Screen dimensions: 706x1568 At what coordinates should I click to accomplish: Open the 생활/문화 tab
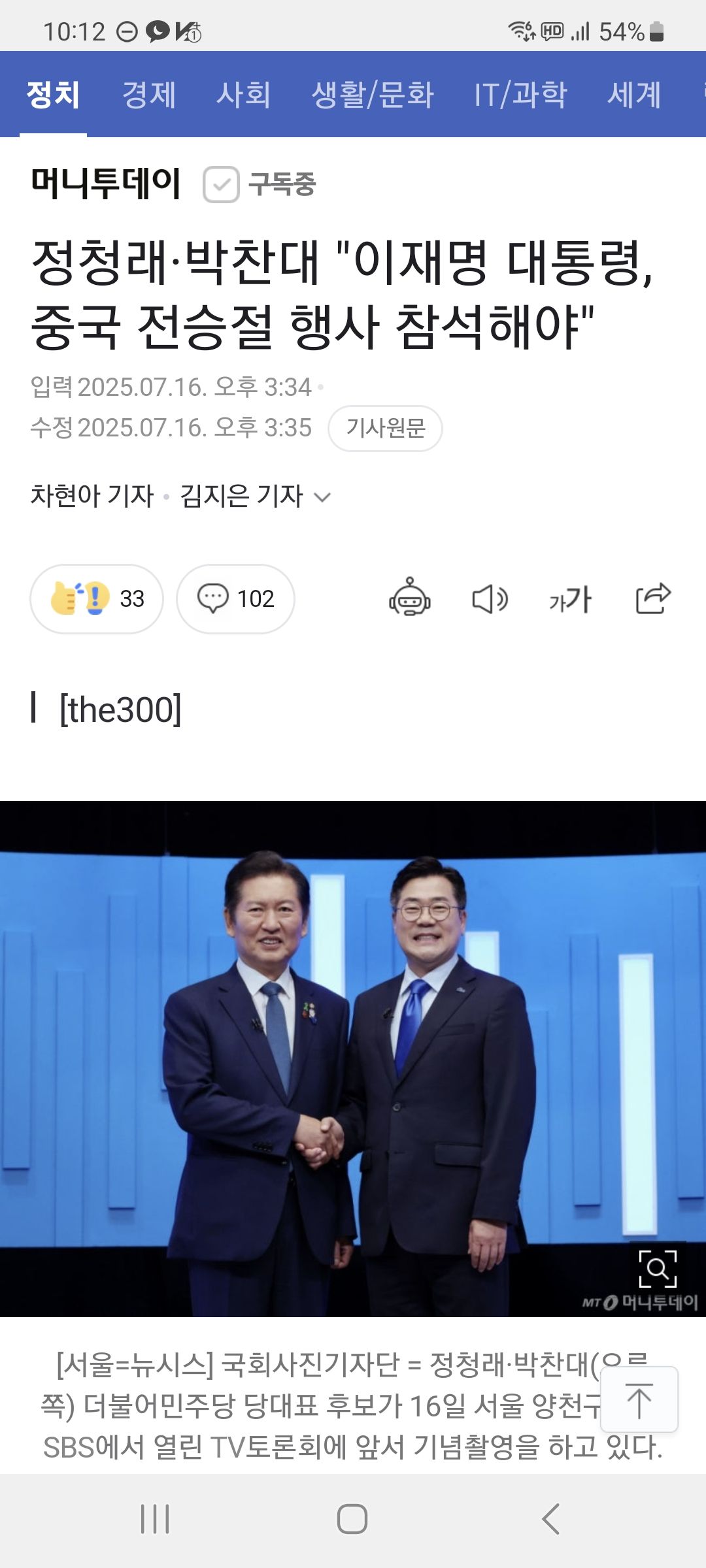(x=373, y=95)
